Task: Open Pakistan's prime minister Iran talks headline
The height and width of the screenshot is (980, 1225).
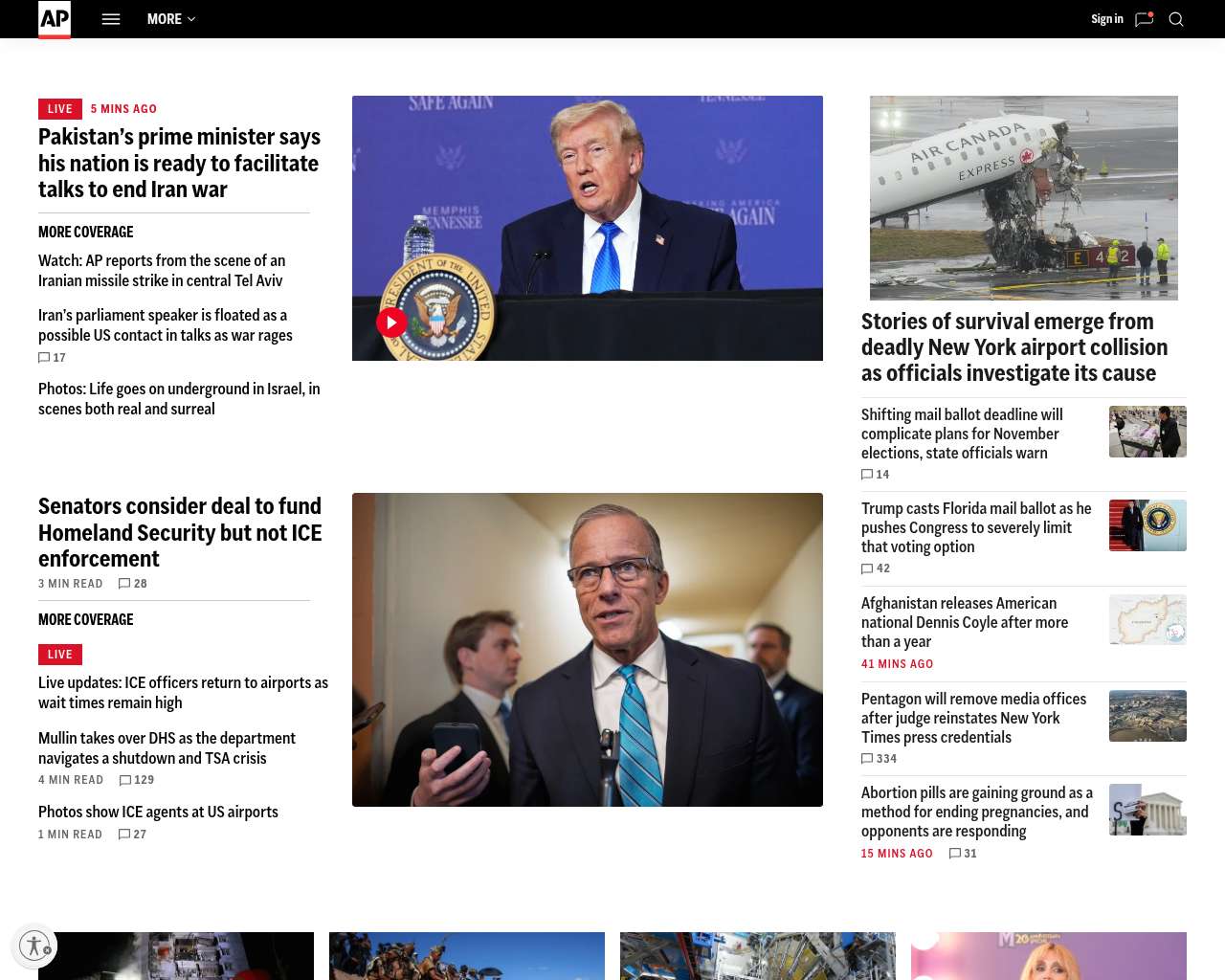Action: pyautogui.click(x=179, y=164)
